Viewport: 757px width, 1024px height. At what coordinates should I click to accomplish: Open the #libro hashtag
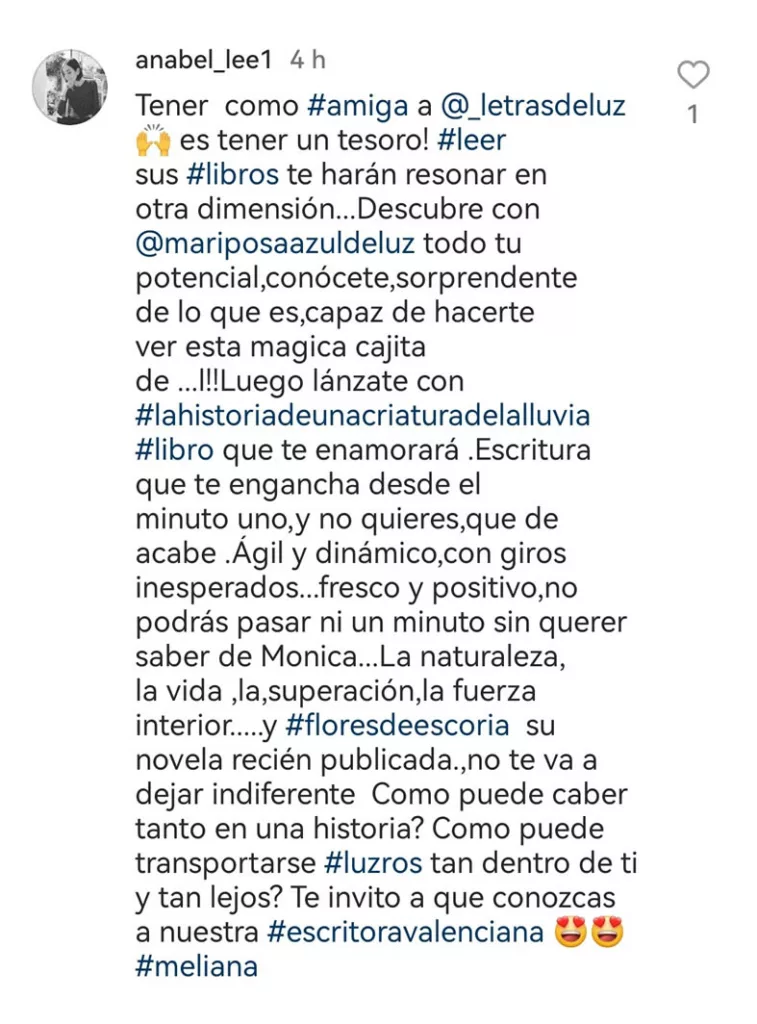pos(174,449)
